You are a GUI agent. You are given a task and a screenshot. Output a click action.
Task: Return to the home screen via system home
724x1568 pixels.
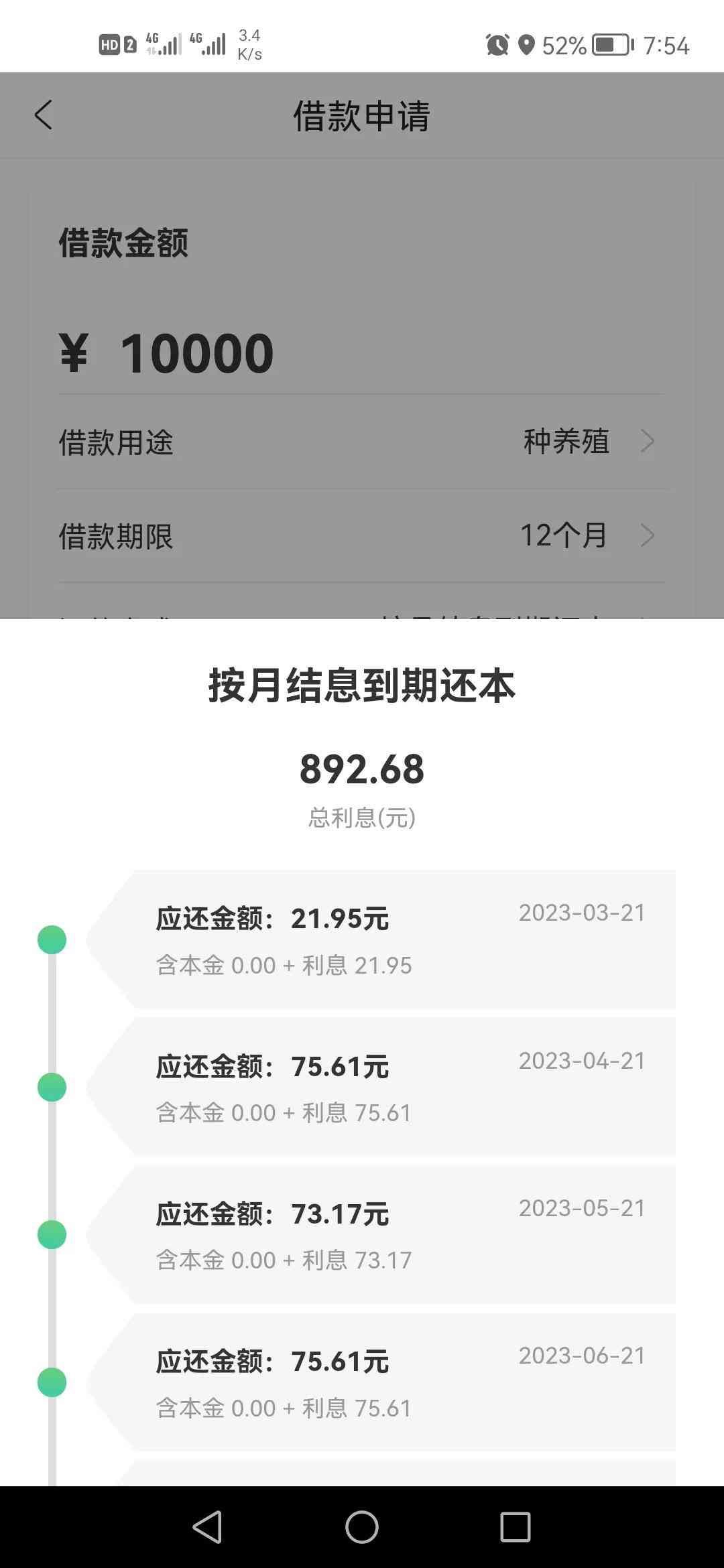[362, 1527]
